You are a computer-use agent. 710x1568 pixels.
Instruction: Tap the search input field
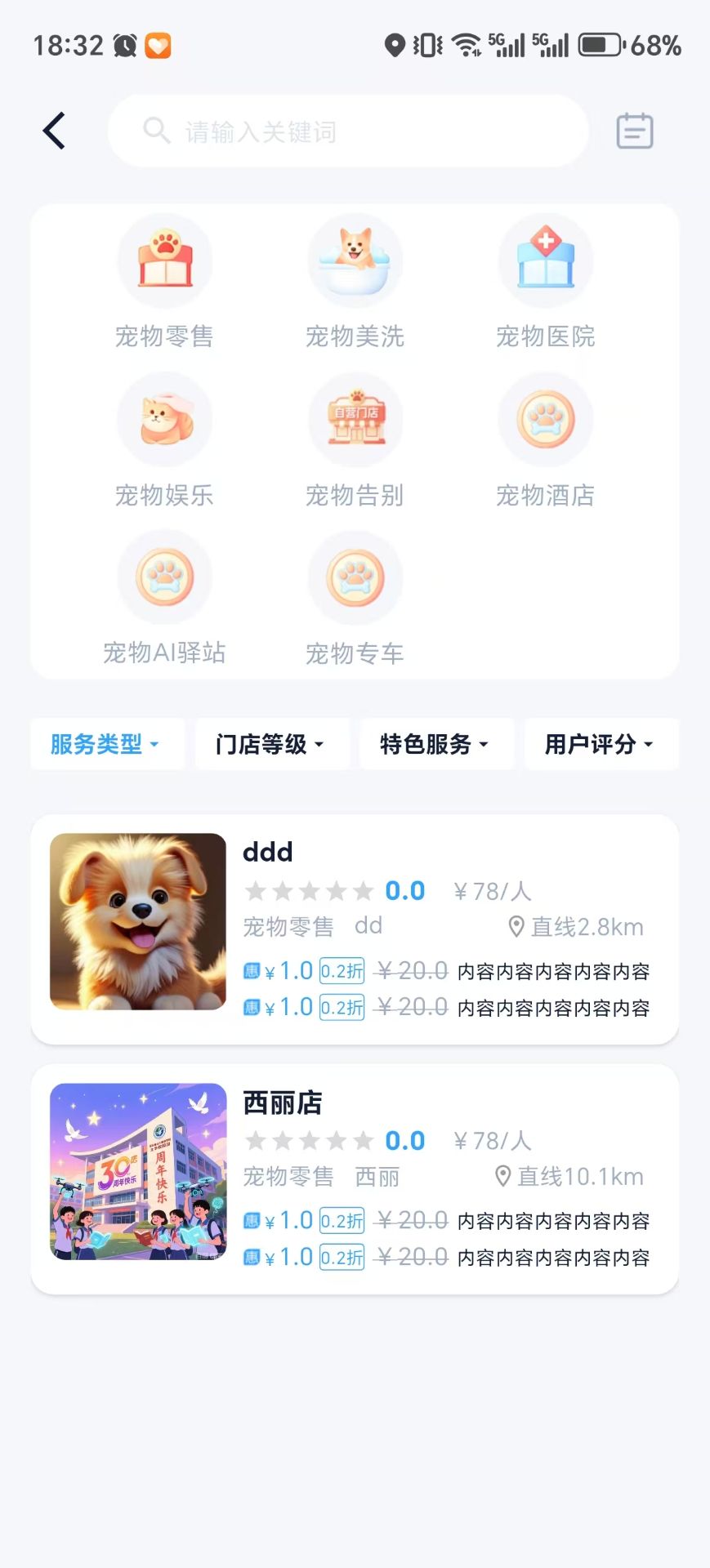347,131
